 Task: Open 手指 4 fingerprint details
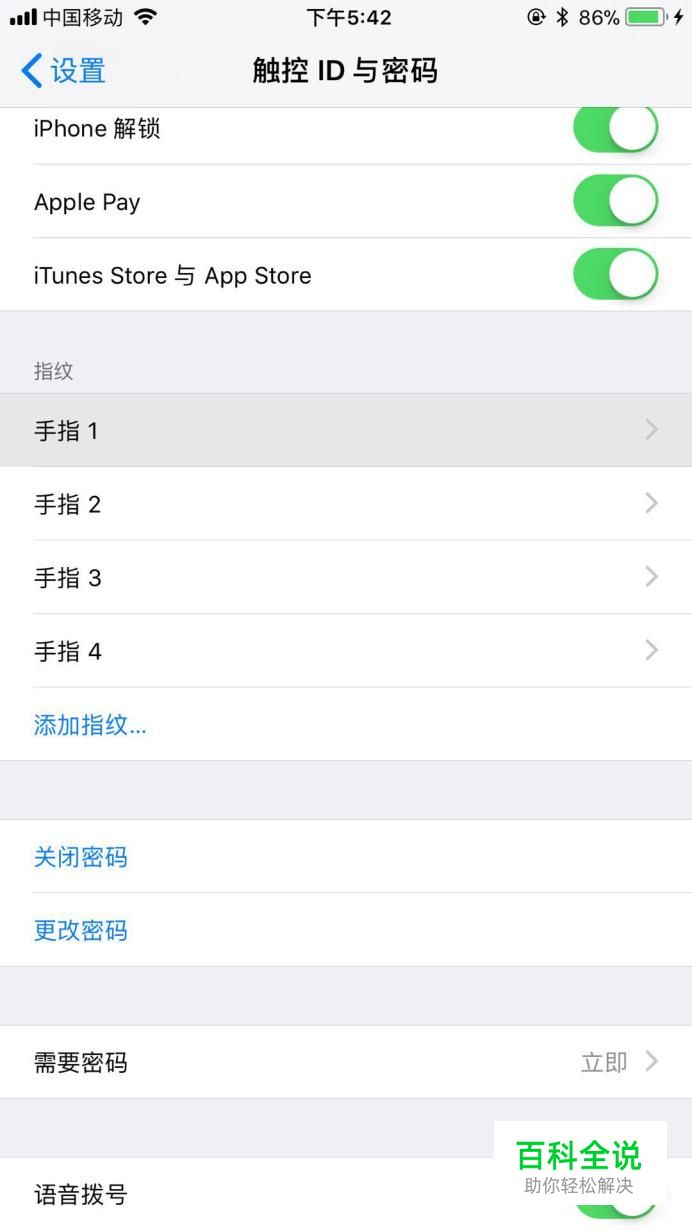tap(346, 651)
